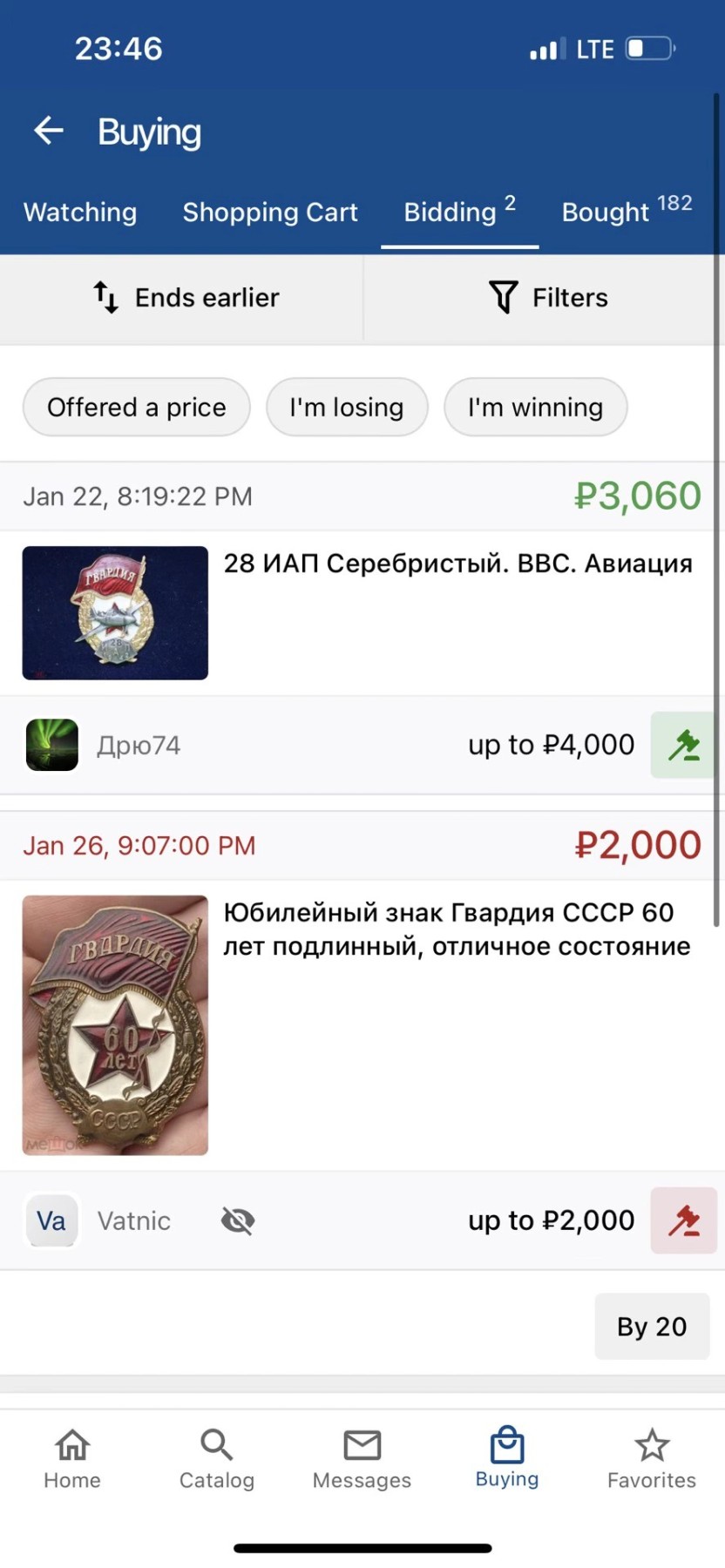Select the Offered a price chip
The image size is (725, 1568).
[137, 407]
